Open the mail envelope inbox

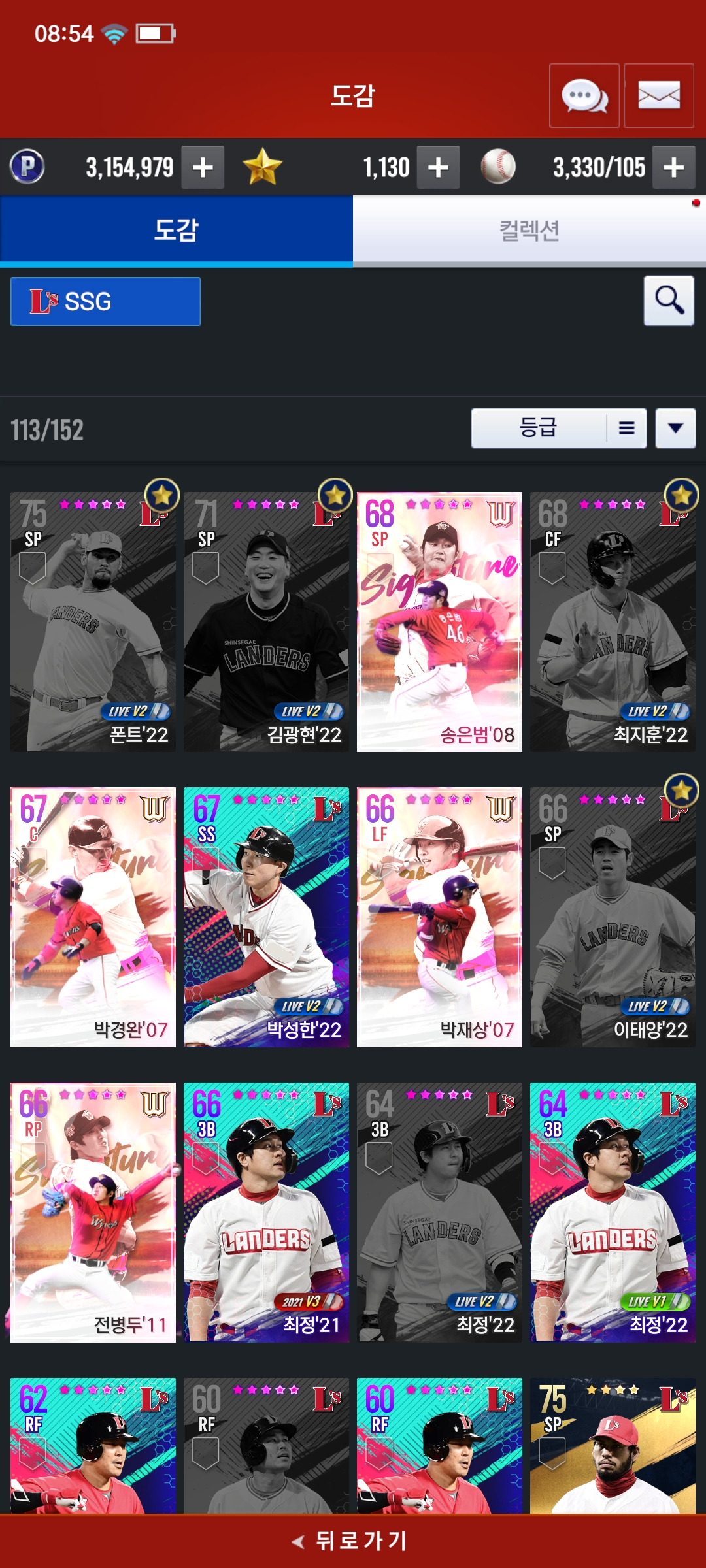click(658, 96)
